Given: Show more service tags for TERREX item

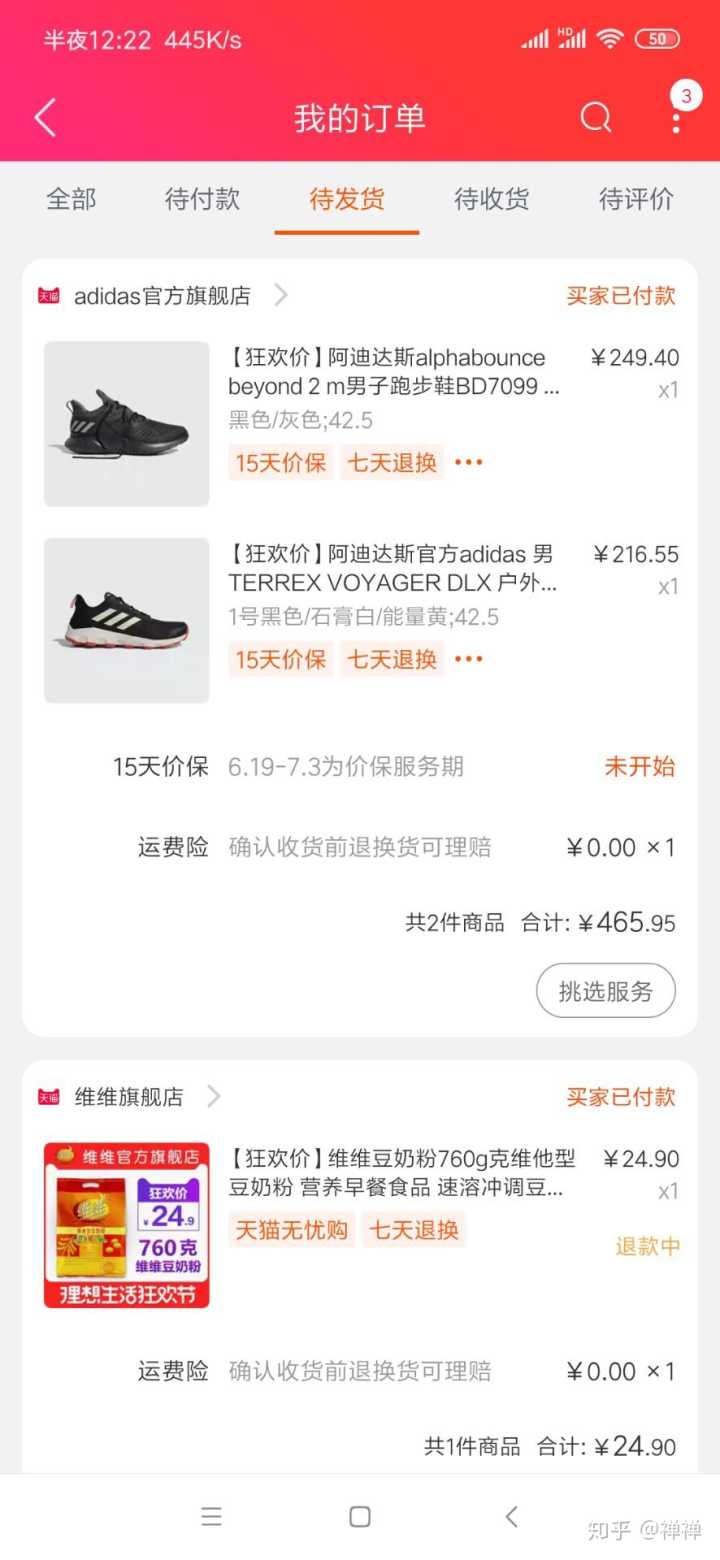Looking at the screenshot, I should (469, 659).
